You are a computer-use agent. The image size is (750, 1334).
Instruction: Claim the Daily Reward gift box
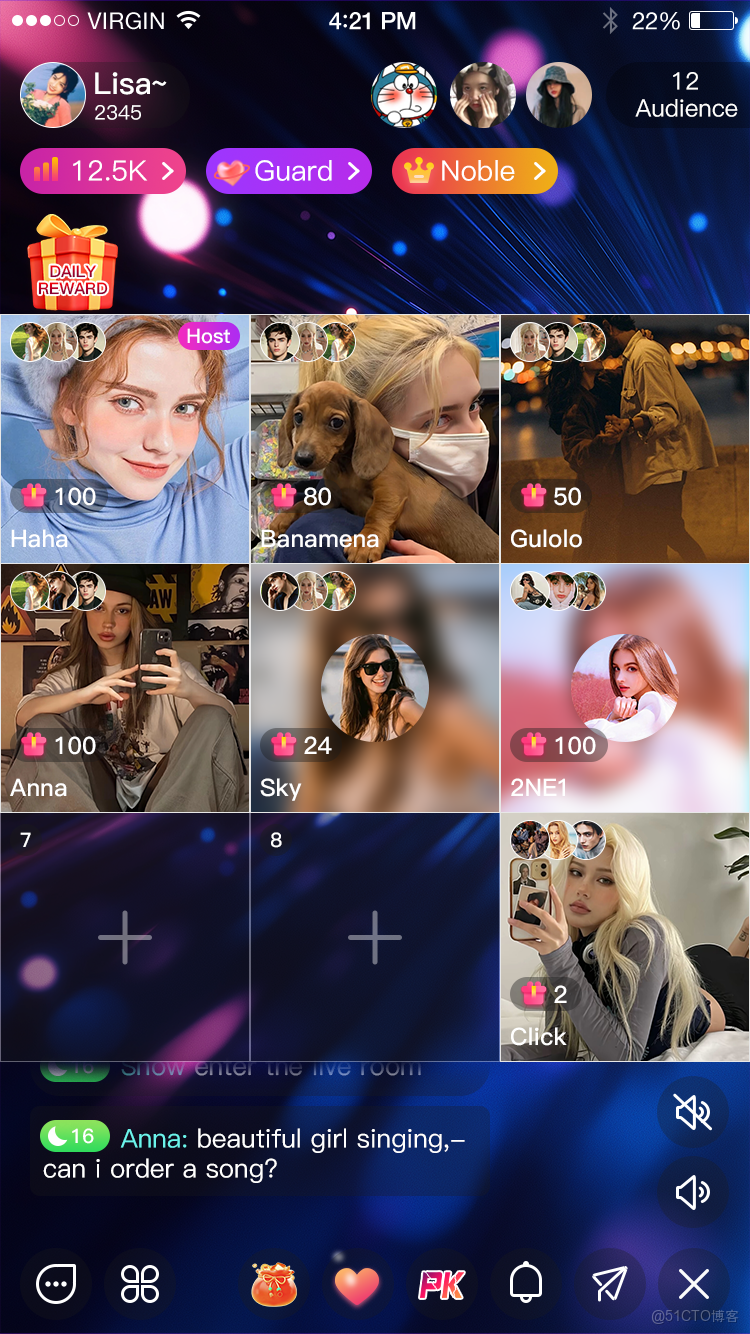pos(73,262)
